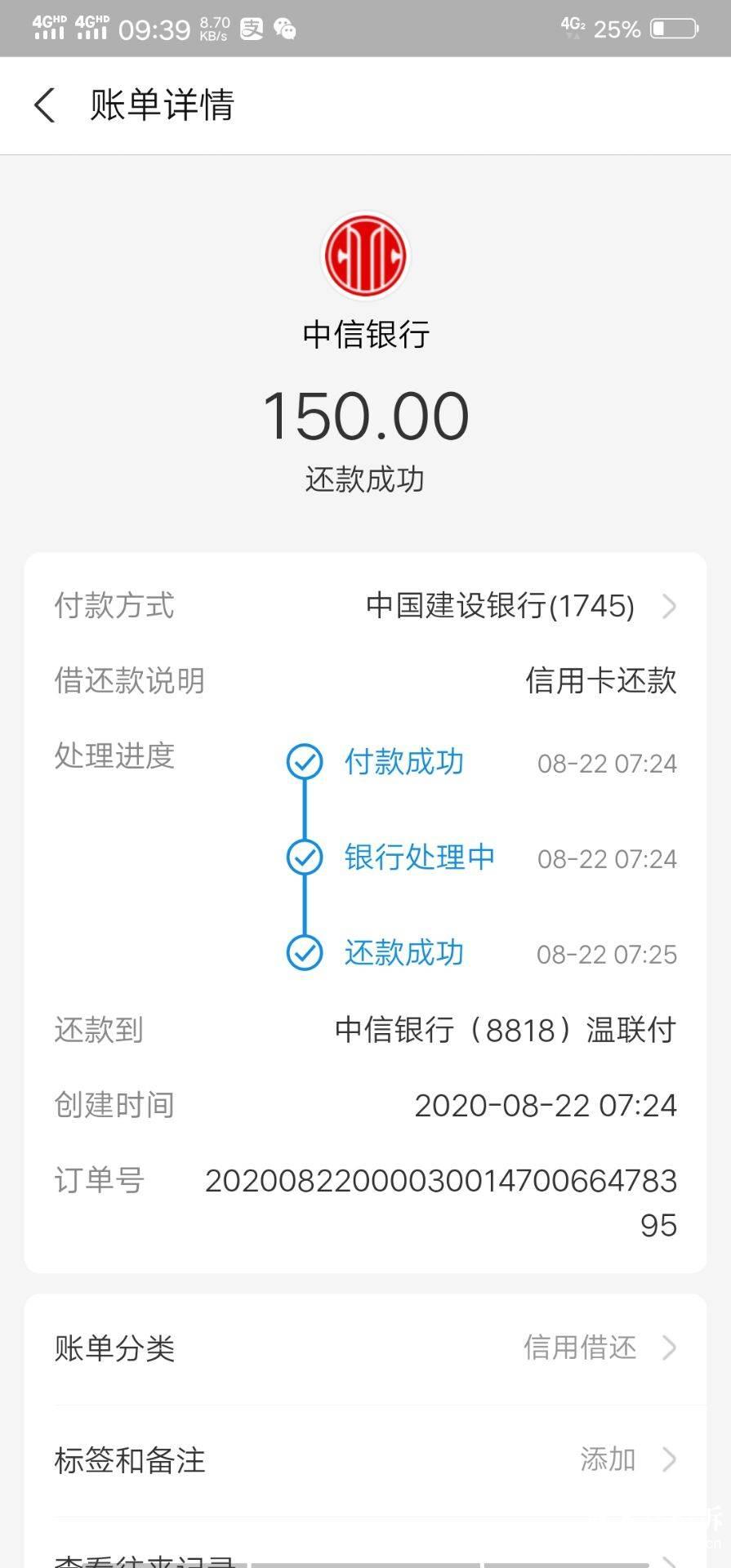This screenshot has width=731, height=1568.
Task: Tap the 银行处理中 checkmark icon
Action: click(x=305, y=857)
